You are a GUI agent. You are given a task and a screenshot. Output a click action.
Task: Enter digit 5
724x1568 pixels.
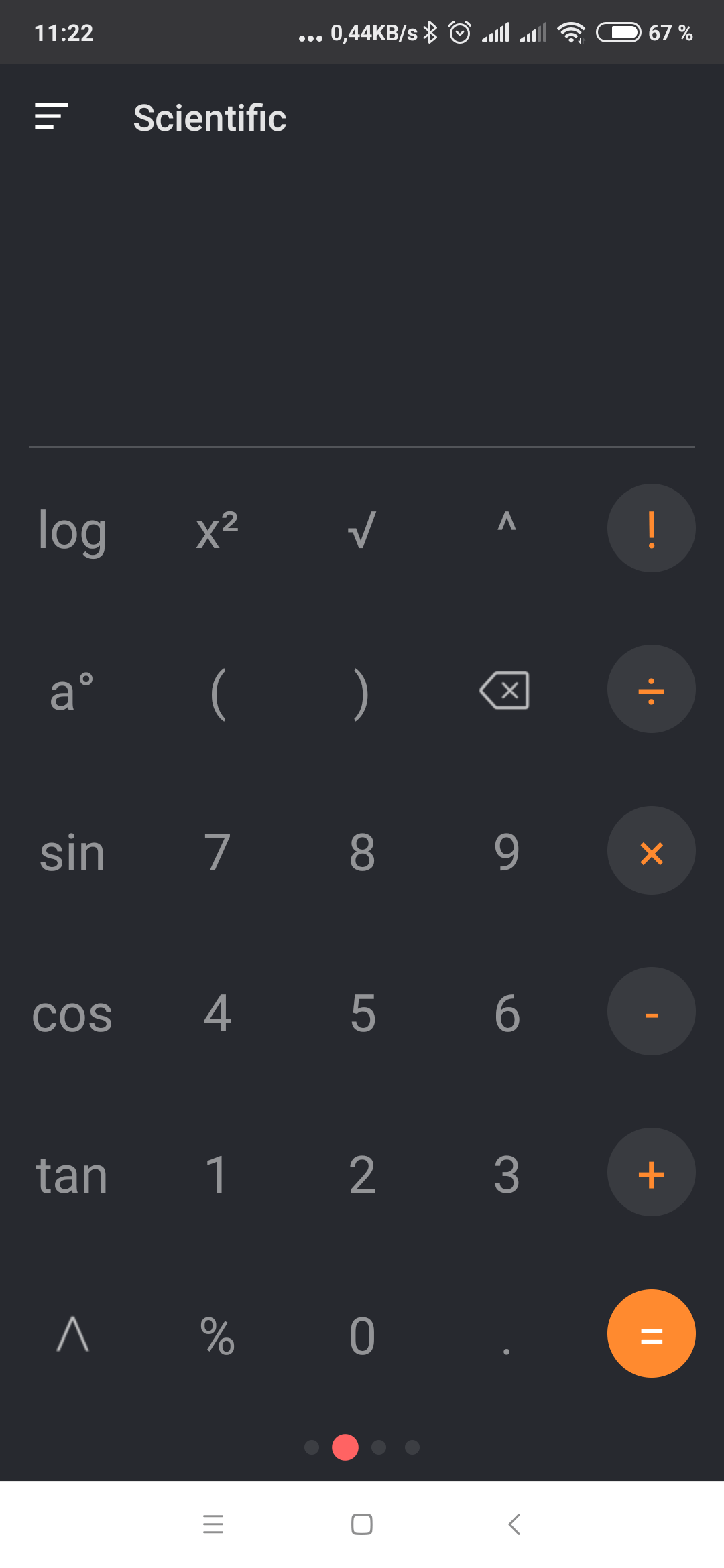363,1013
